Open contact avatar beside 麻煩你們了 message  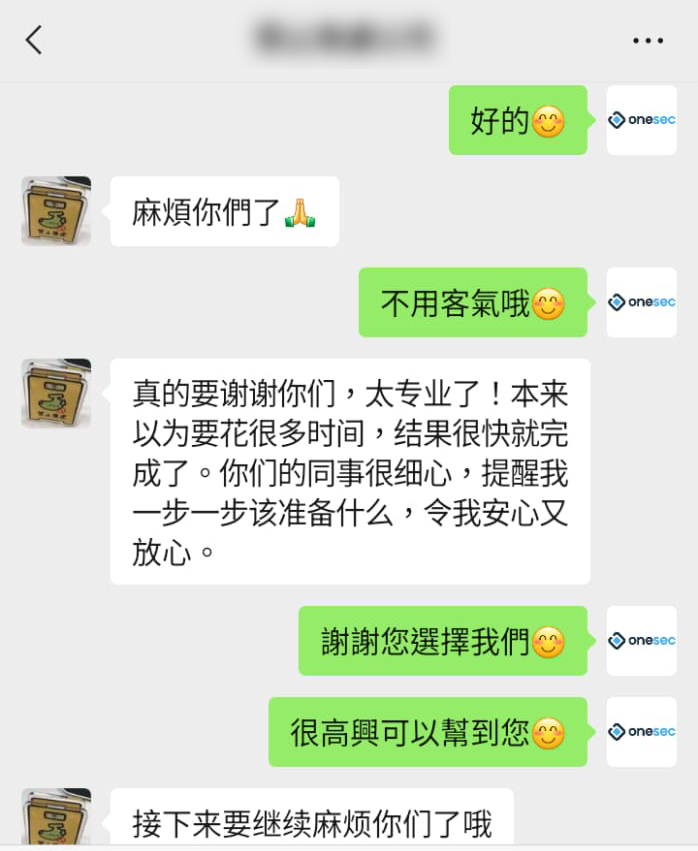click(56, 211)
